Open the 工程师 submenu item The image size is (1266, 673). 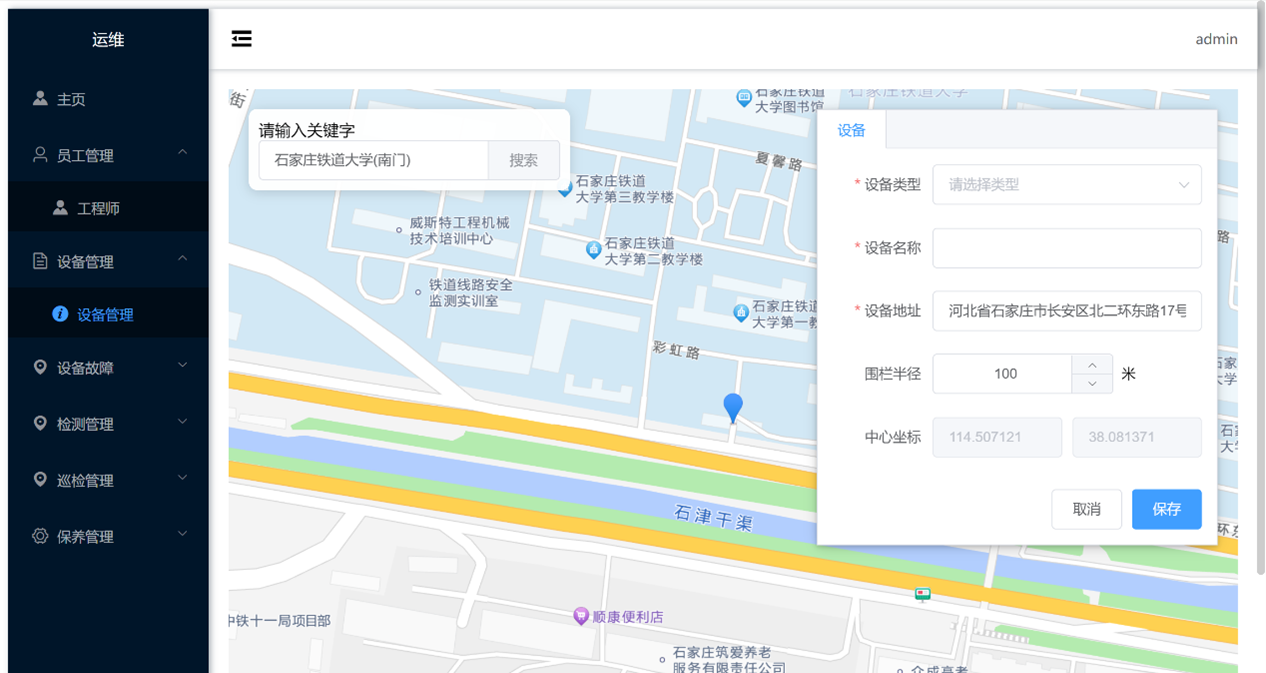(98, 208)
